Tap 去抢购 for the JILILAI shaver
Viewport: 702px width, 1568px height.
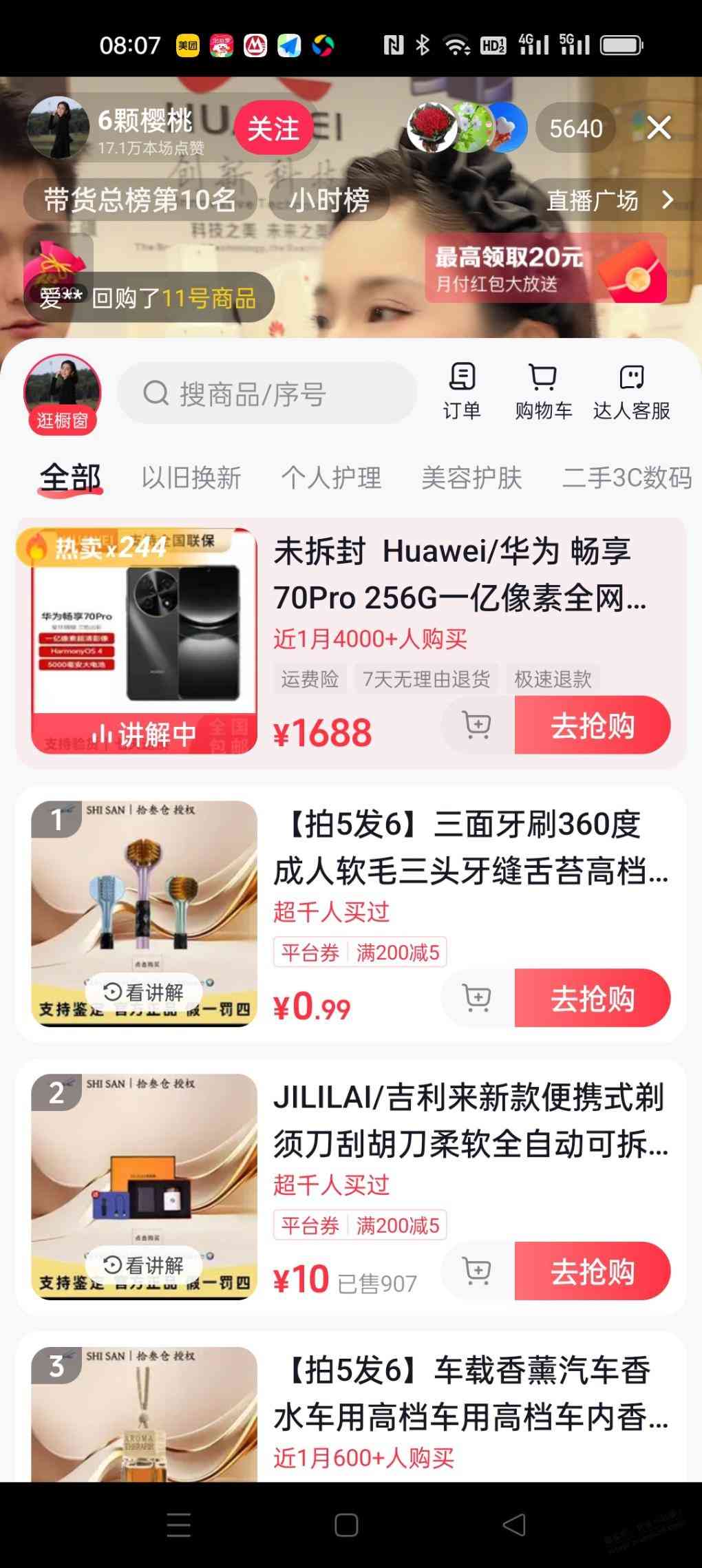(x=593, y=1271)
